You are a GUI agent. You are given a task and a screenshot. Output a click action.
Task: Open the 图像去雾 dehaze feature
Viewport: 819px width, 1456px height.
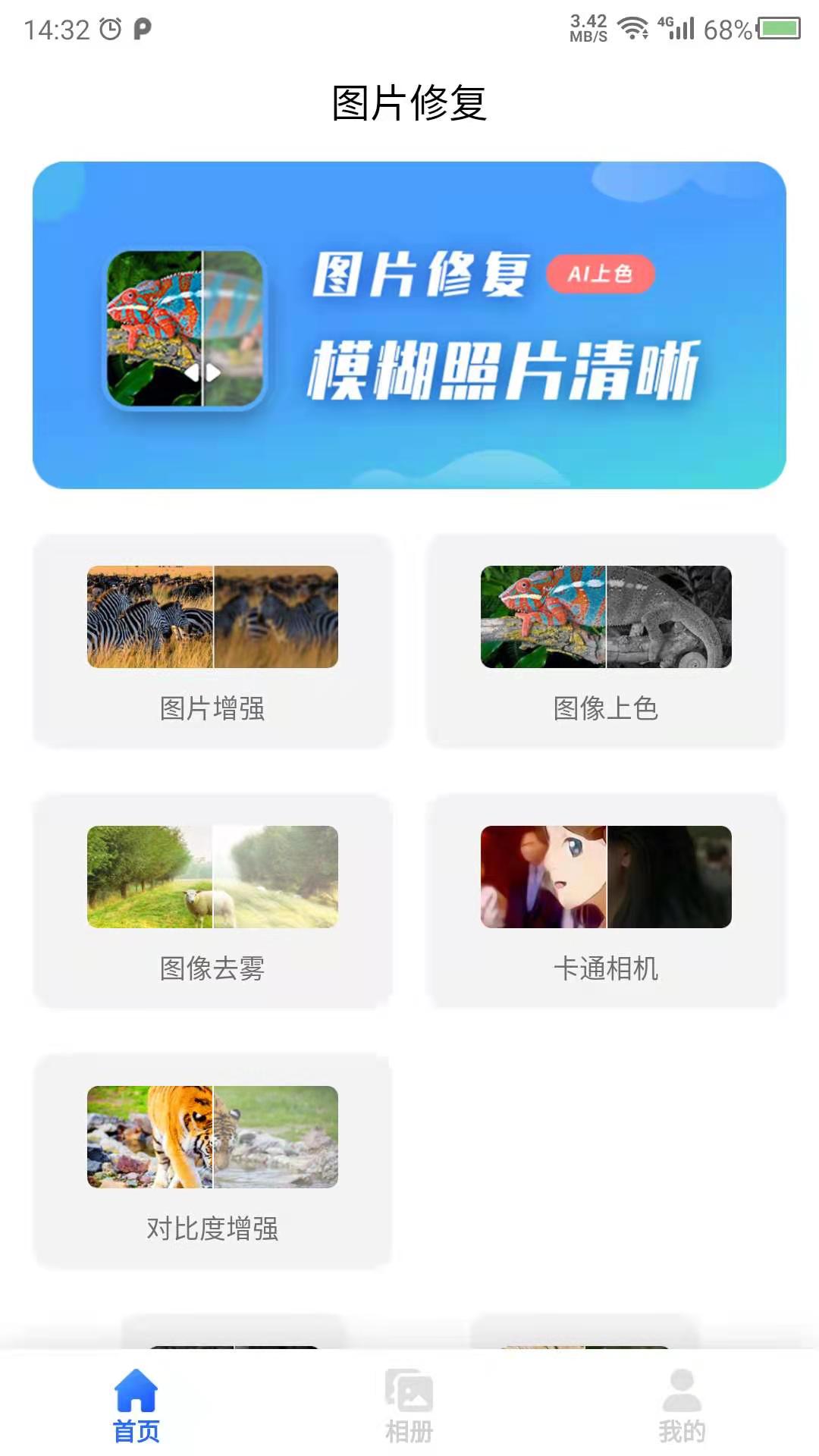point(211,902)
